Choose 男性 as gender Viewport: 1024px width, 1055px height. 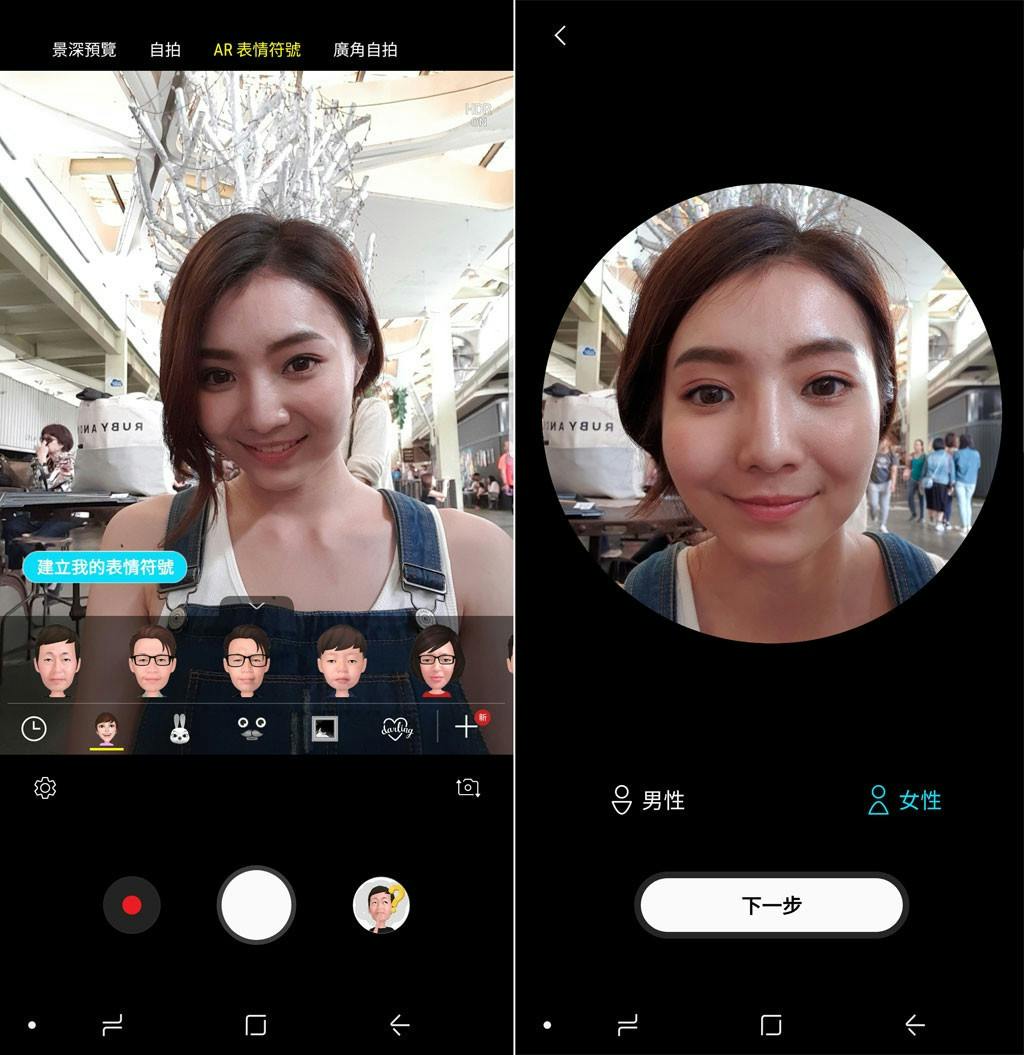pyautogui.click(x=648, y=800)
